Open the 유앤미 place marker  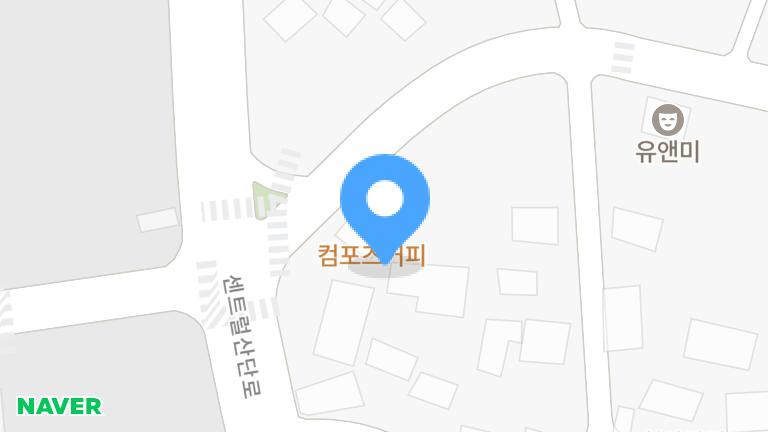pos(667,121)
